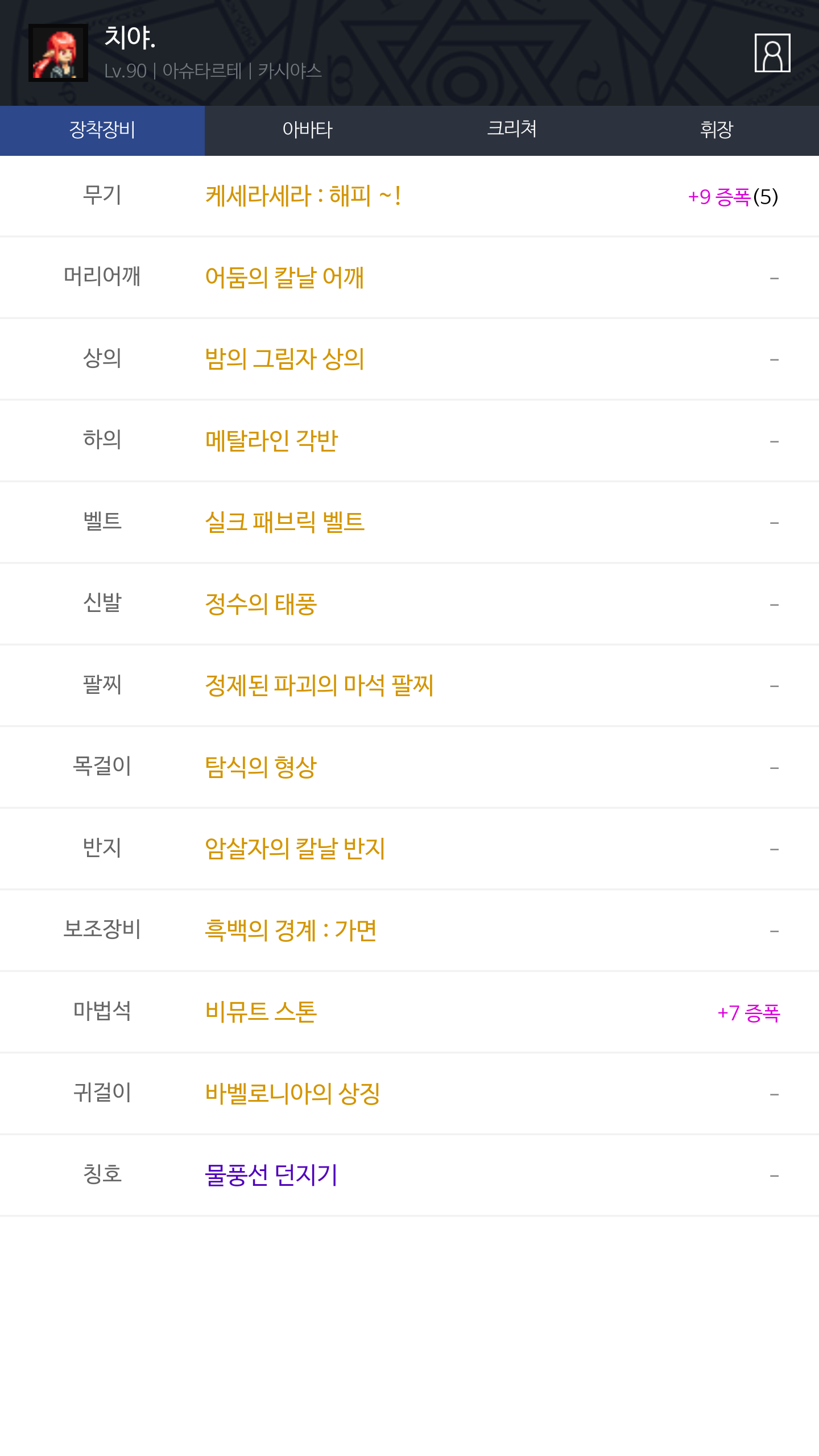This screenshot has height=1456, width=819.
Task: Switch to the 아바타 tab
Action: pyautogui.click(x=307, y=130)
